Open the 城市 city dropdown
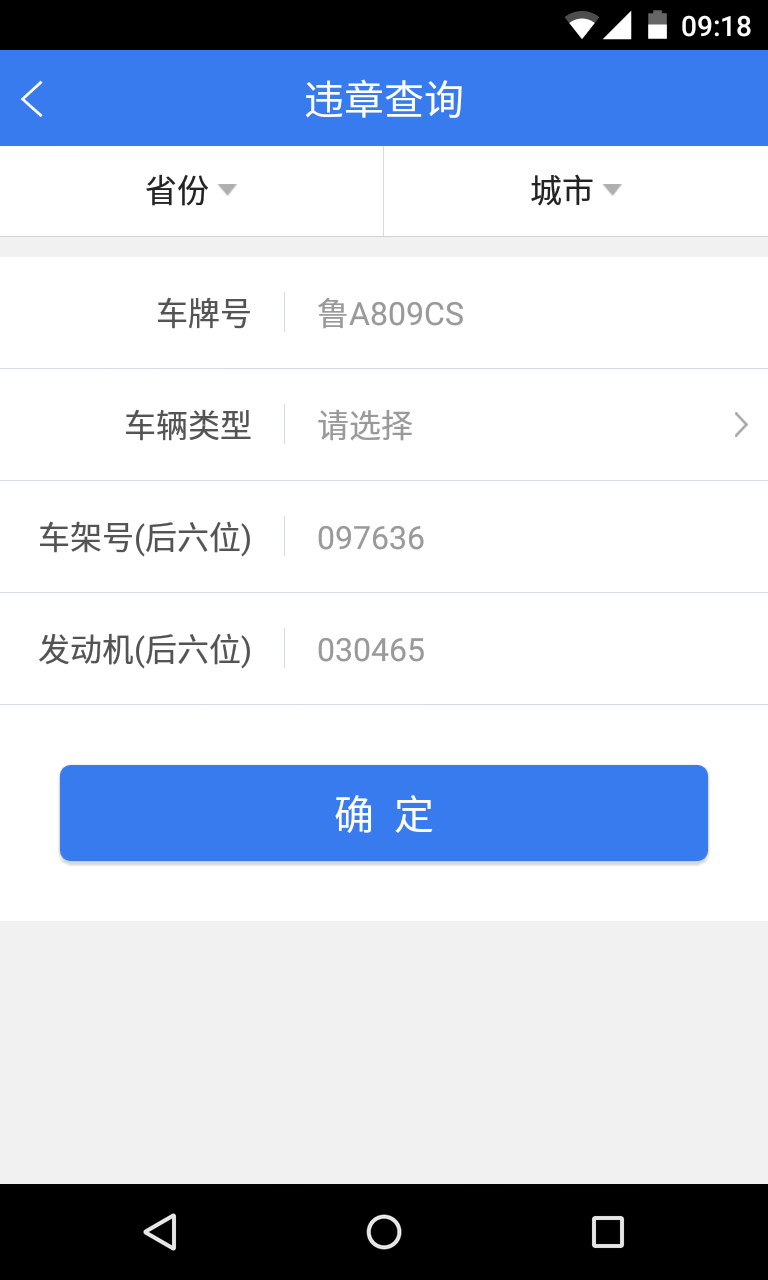The image size is (768, 1280). click(576, 190)
